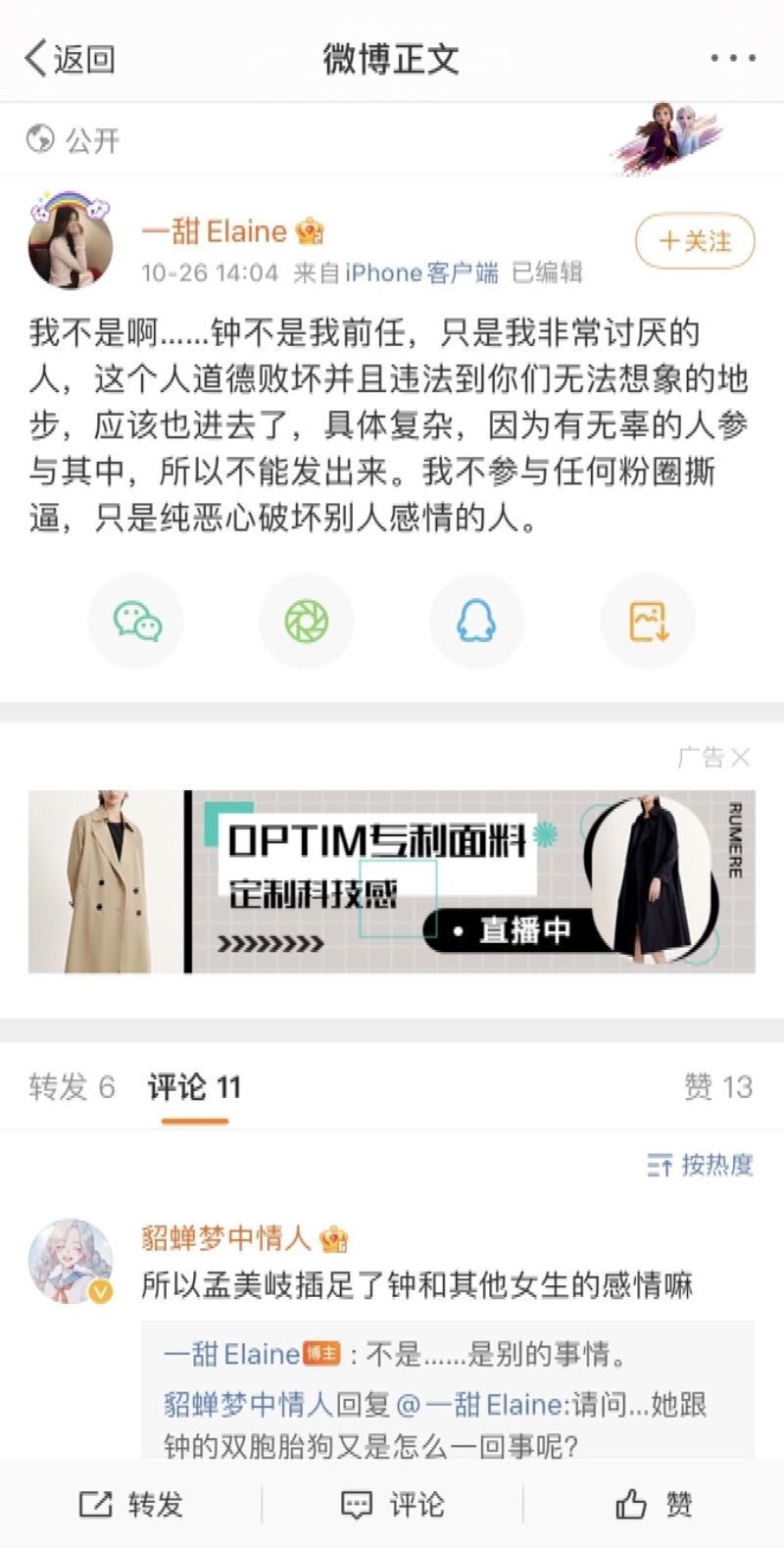Write a comment via bottom 评论
The image size is (784, 1548).
(392, 1504)
